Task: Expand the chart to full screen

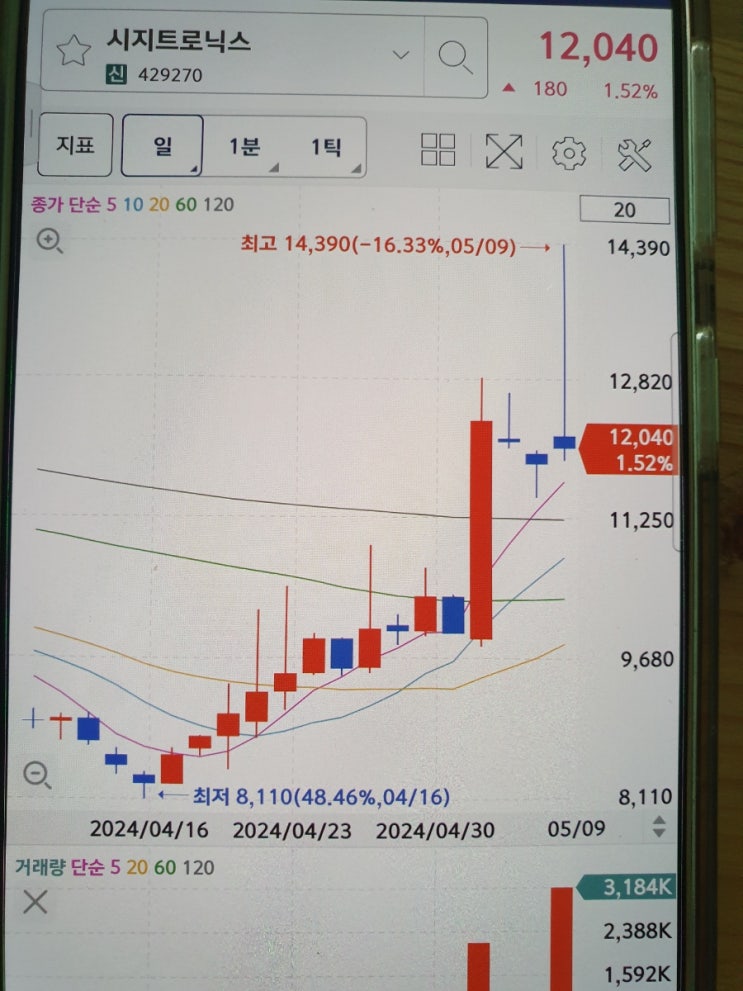Action: [x=504, y=151]
